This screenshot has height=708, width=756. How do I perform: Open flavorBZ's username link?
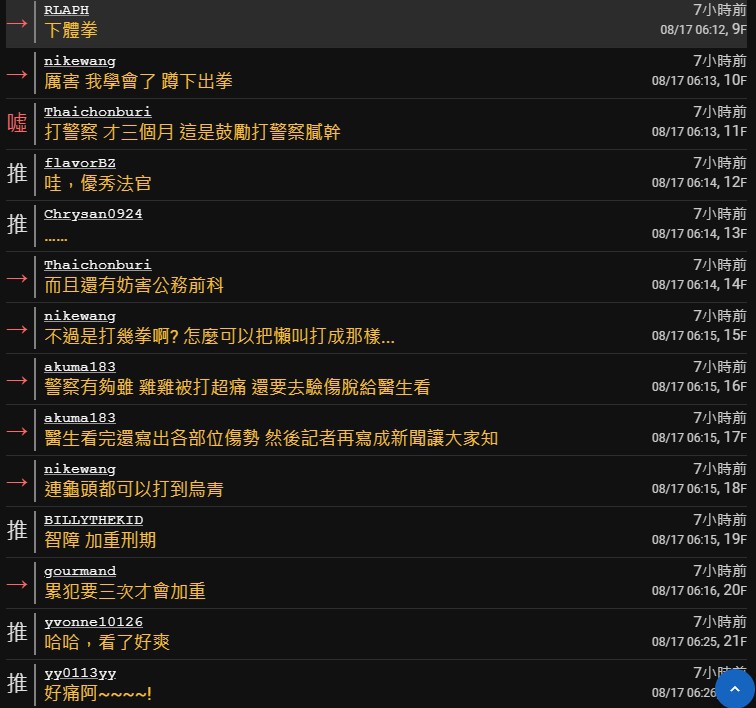click(x=80, y=163)
